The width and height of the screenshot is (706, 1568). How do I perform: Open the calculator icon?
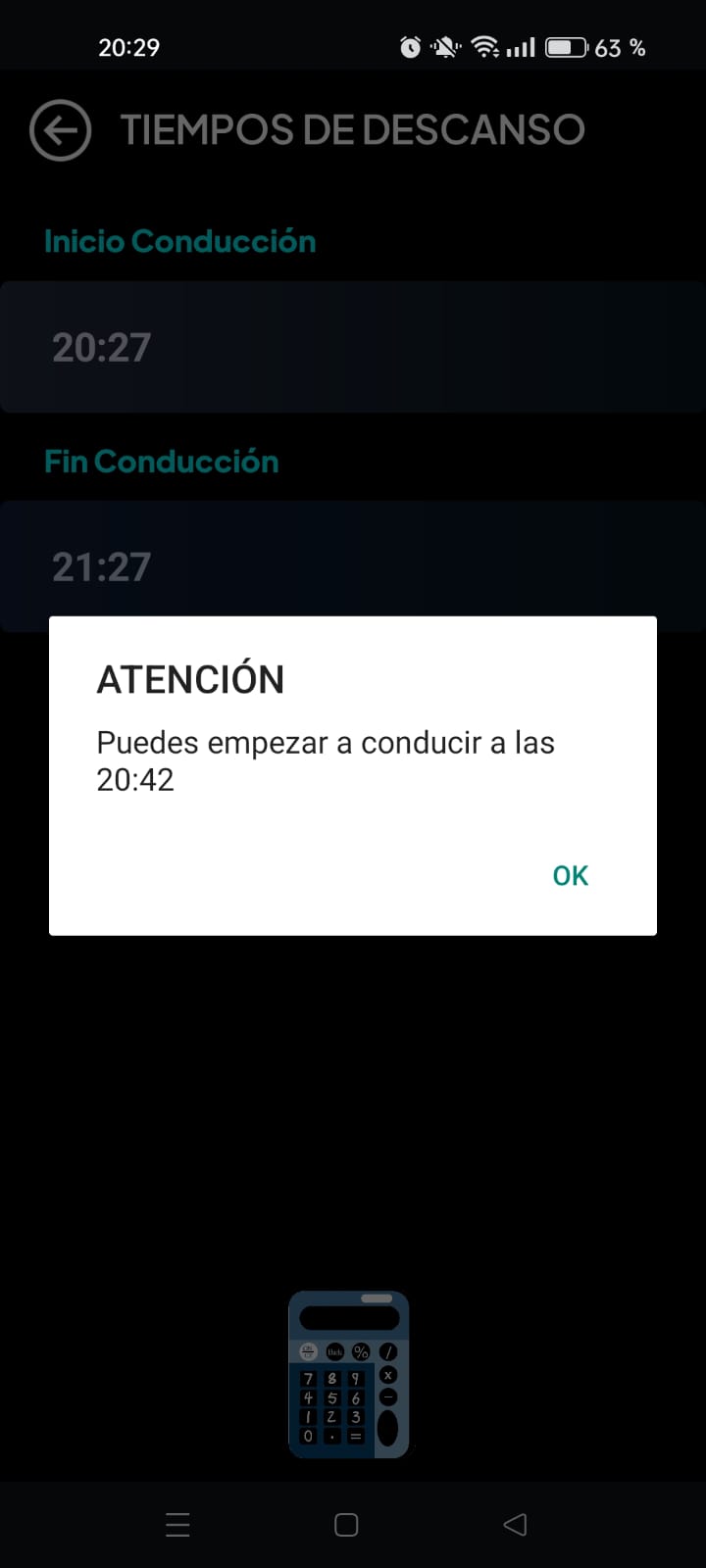click(348, 1374)
